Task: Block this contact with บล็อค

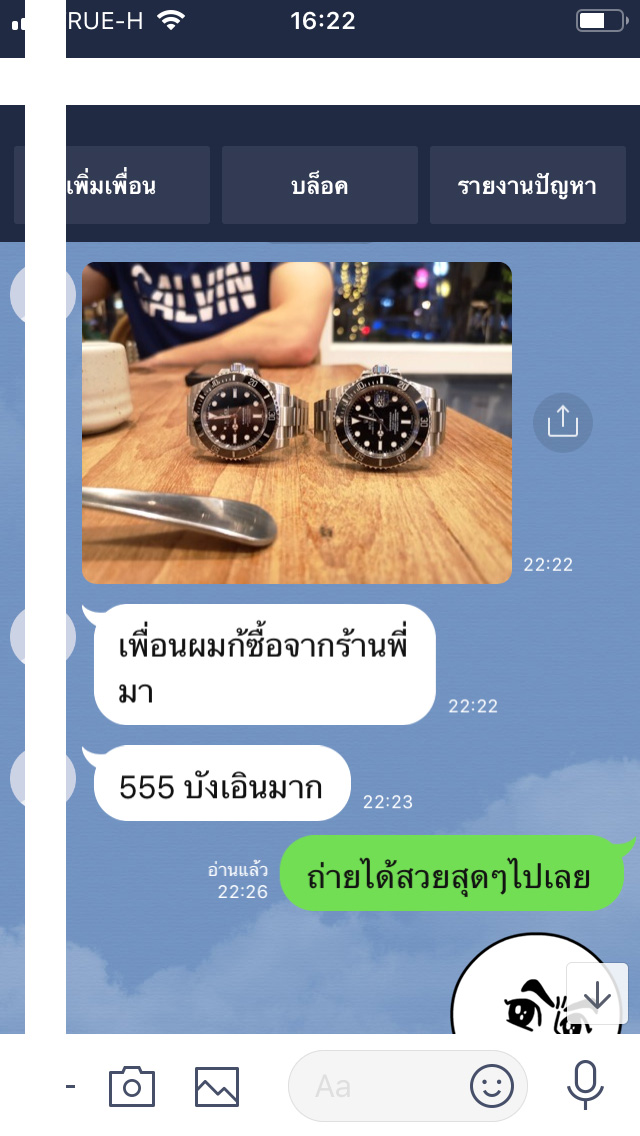Action: (x=320, y=186)
